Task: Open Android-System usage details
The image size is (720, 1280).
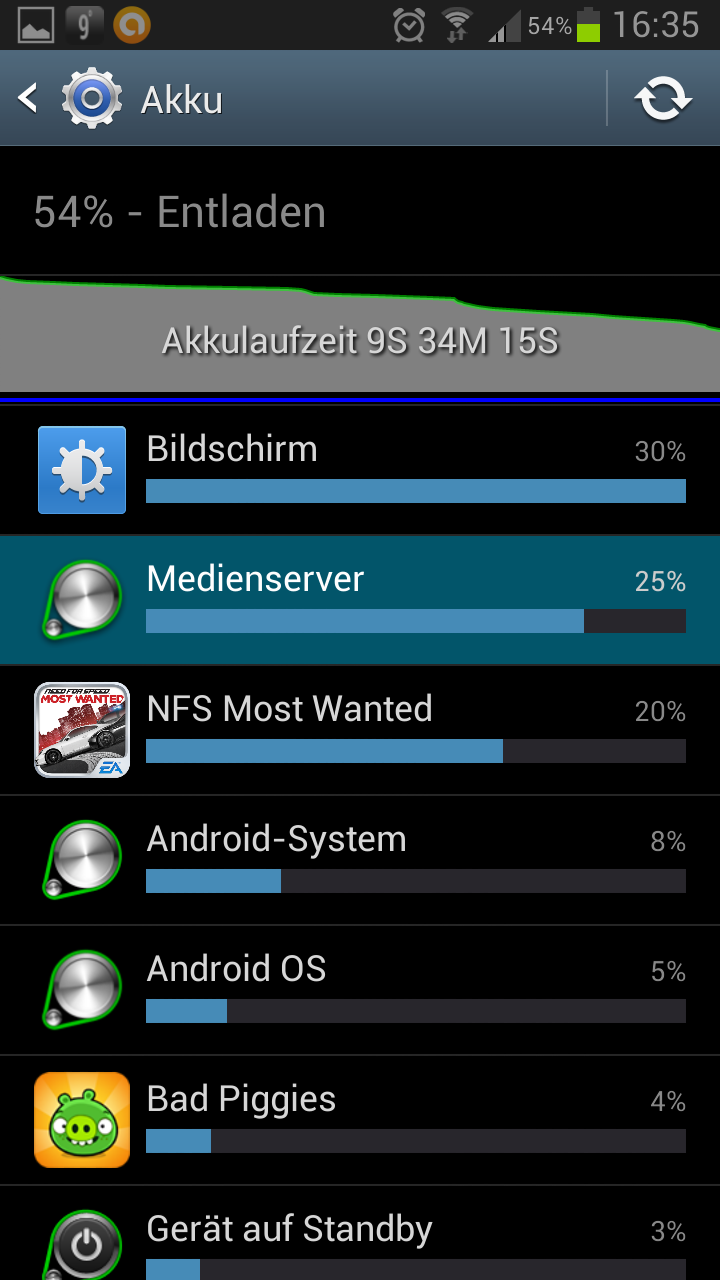Action: (x=360, y=860)
